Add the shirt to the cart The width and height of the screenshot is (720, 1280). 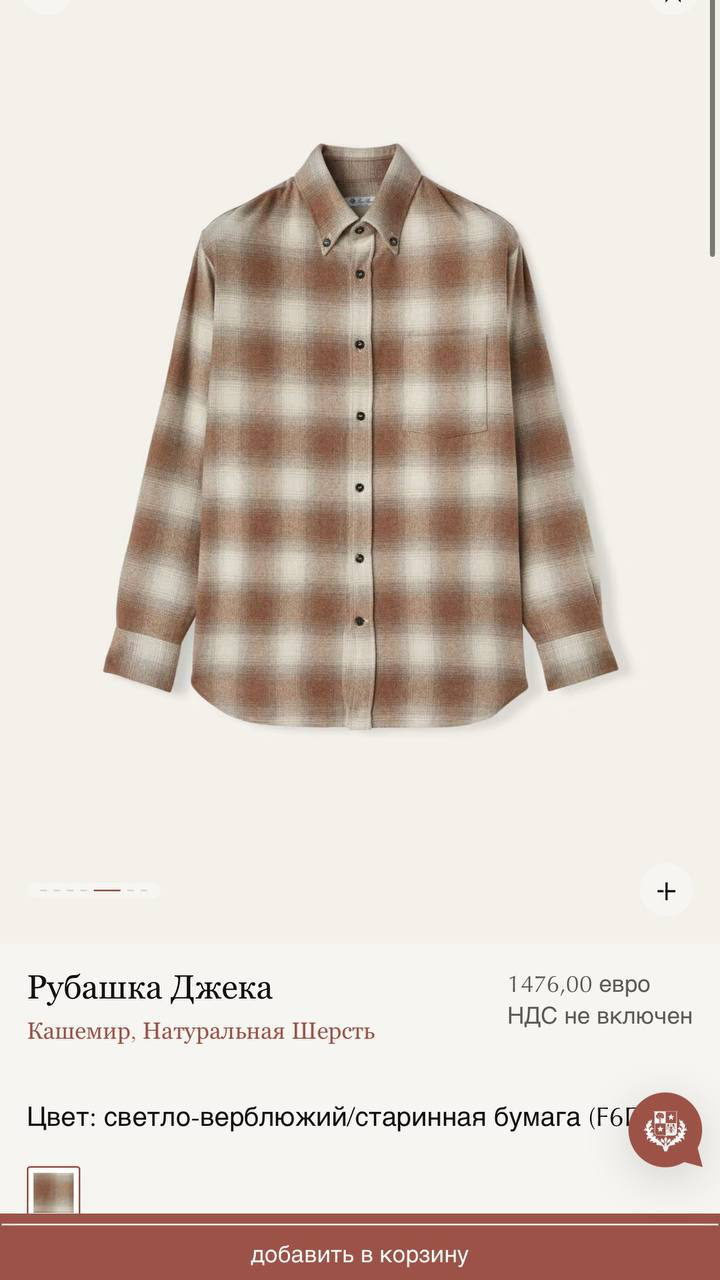coord(360,1253)
